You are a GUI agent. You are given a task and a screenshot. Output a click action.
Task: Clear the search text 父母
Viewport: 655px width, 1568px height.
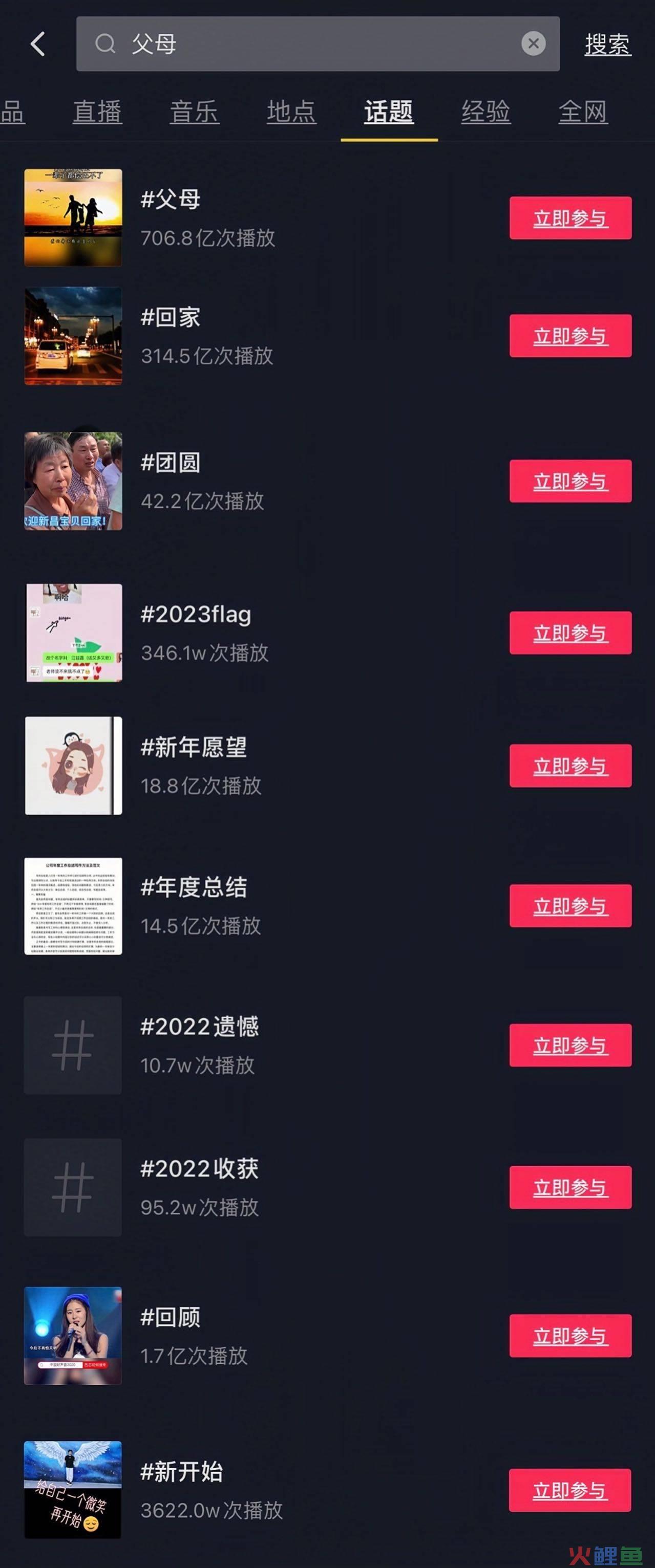click(533, 44)
